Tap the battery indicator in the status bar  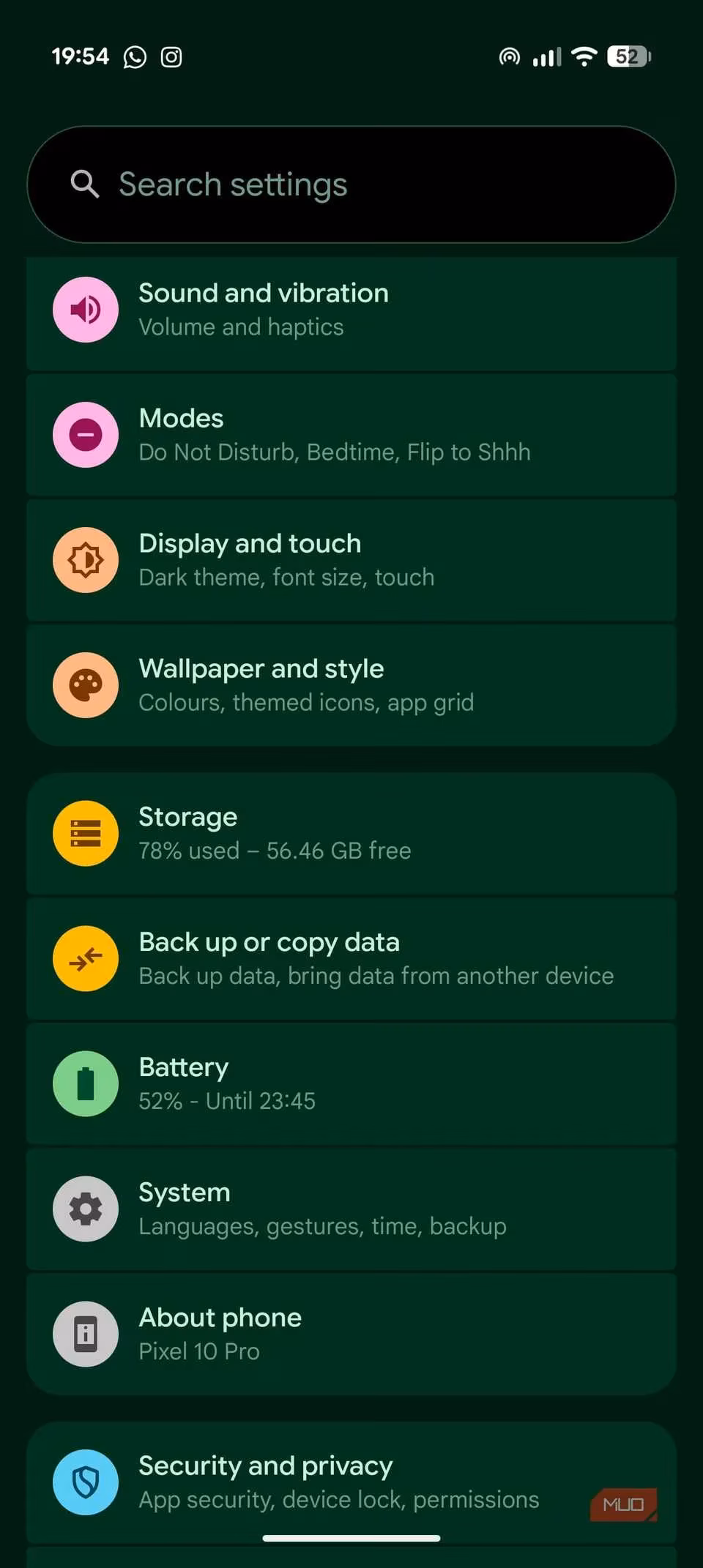pos(627,56)
